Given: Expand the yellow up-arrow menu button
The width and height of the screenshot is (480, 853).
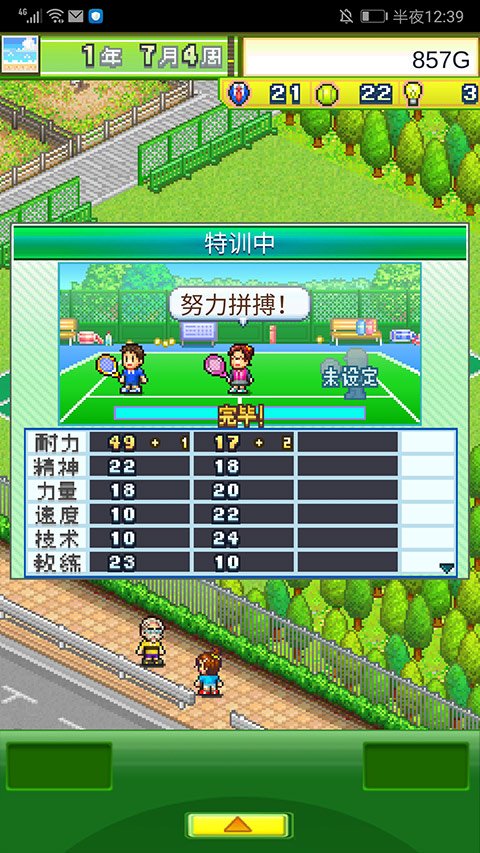Looking at the screenshot, I should 239,825.
